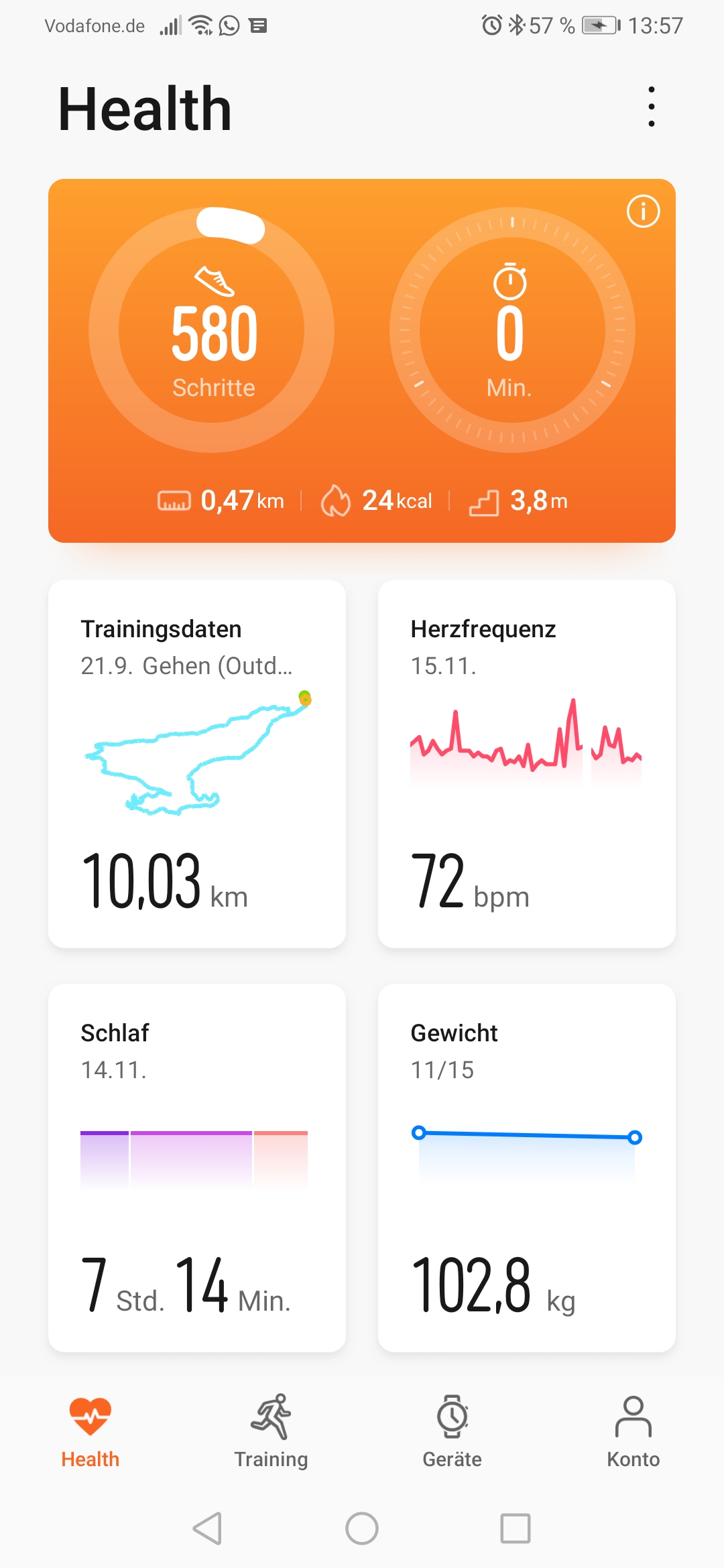This screenshot has height=1568, width=724.
Task: Open the 580 Schritte steps ring
Action: [212, 330]
